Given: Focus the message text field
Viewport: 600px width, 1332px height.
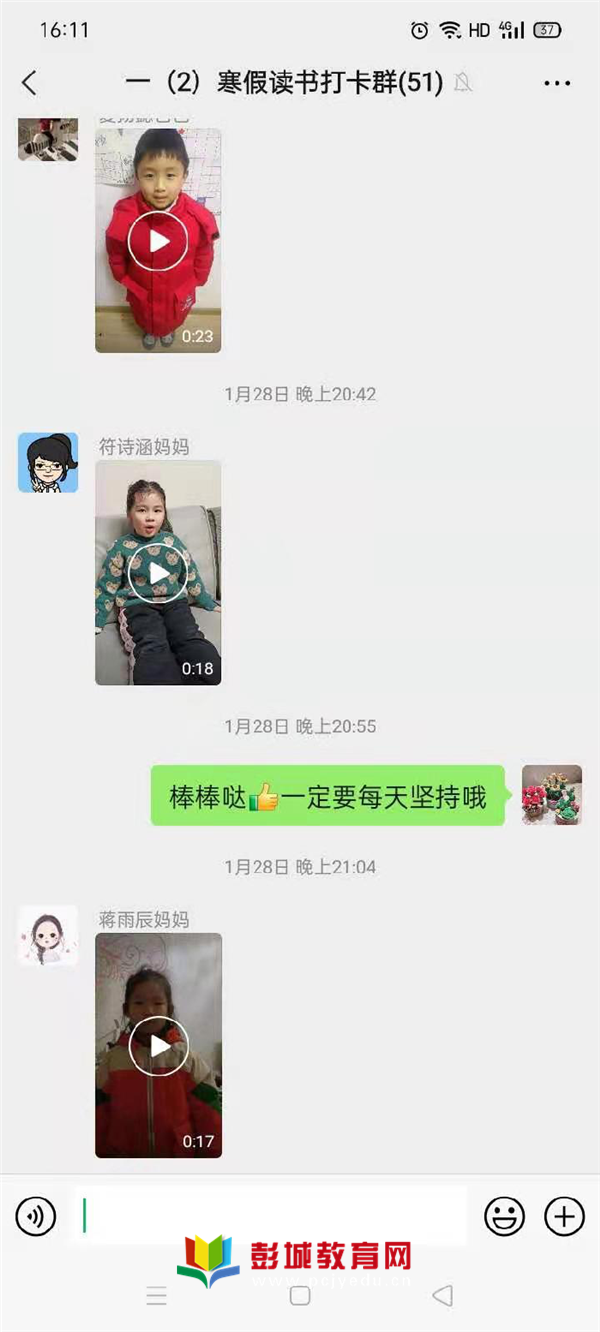Looking at the screenshot, I should point(270,1216).
